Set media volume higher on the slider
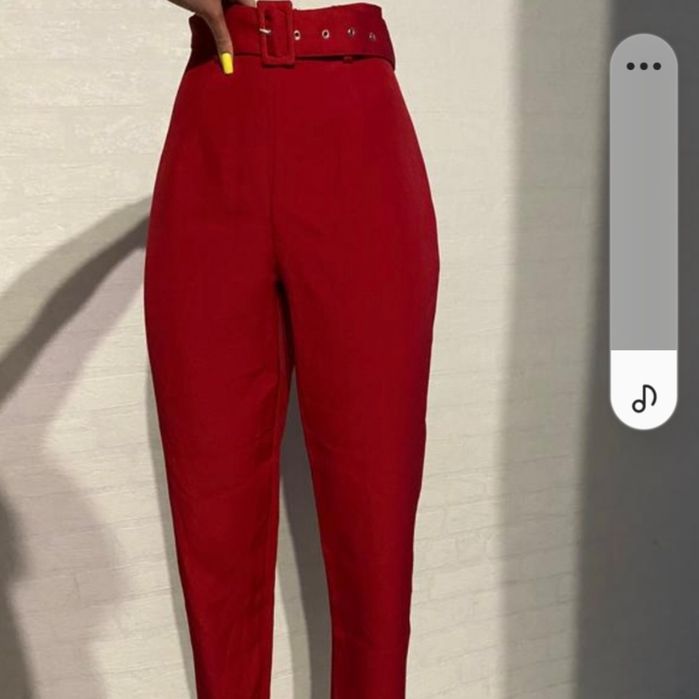 644,200
